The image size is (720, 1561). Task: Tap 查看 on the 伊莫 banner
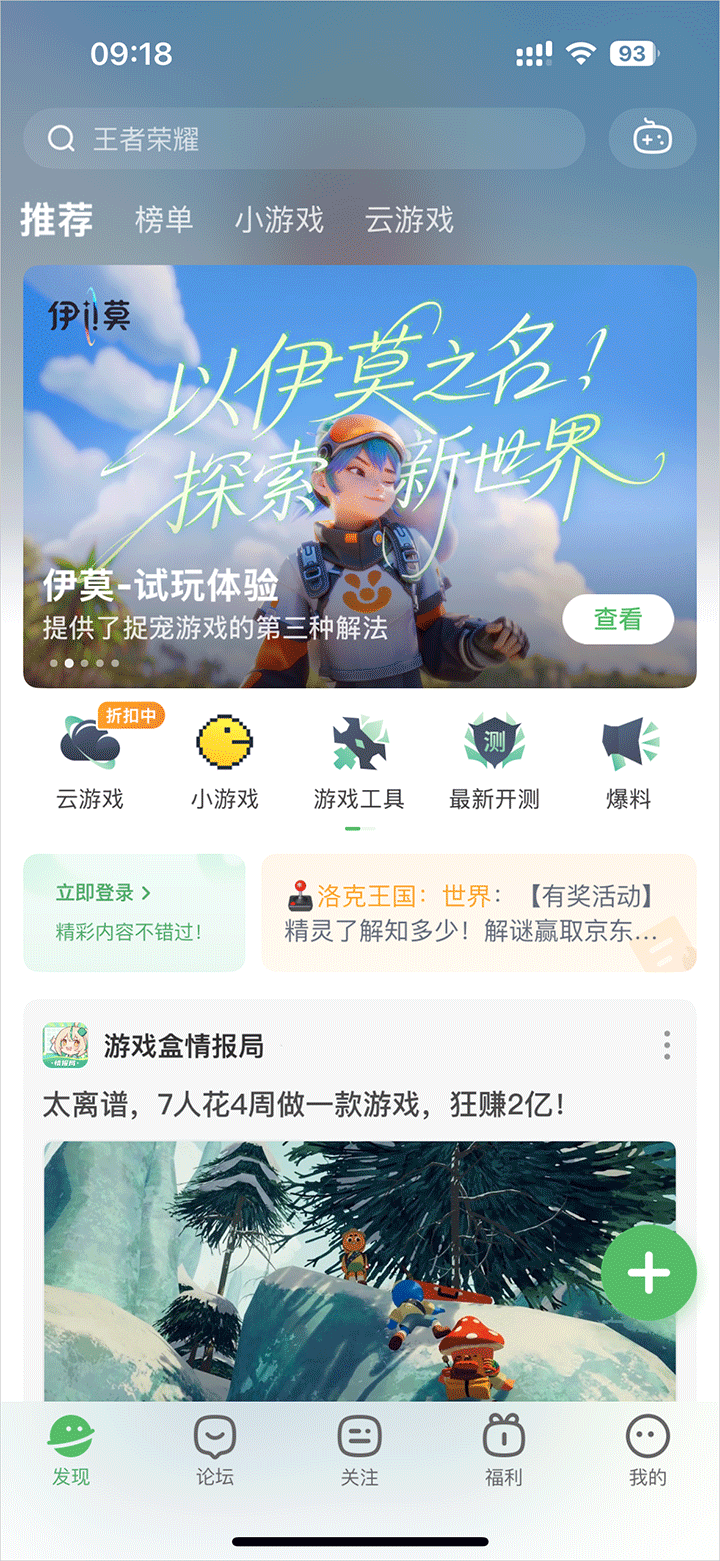point(617,619)
